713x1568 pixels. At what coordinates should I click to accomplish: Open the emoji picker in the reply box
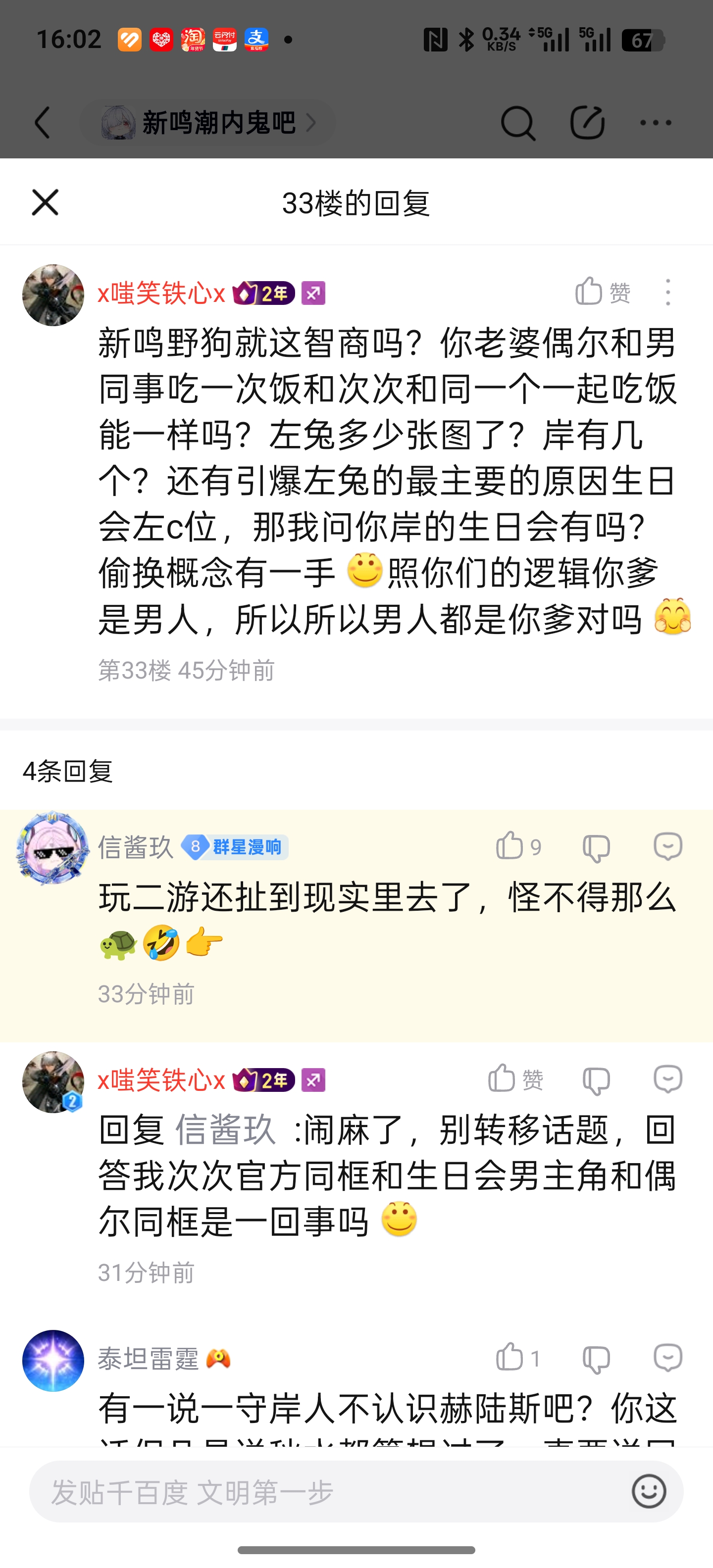(649, 1491)
